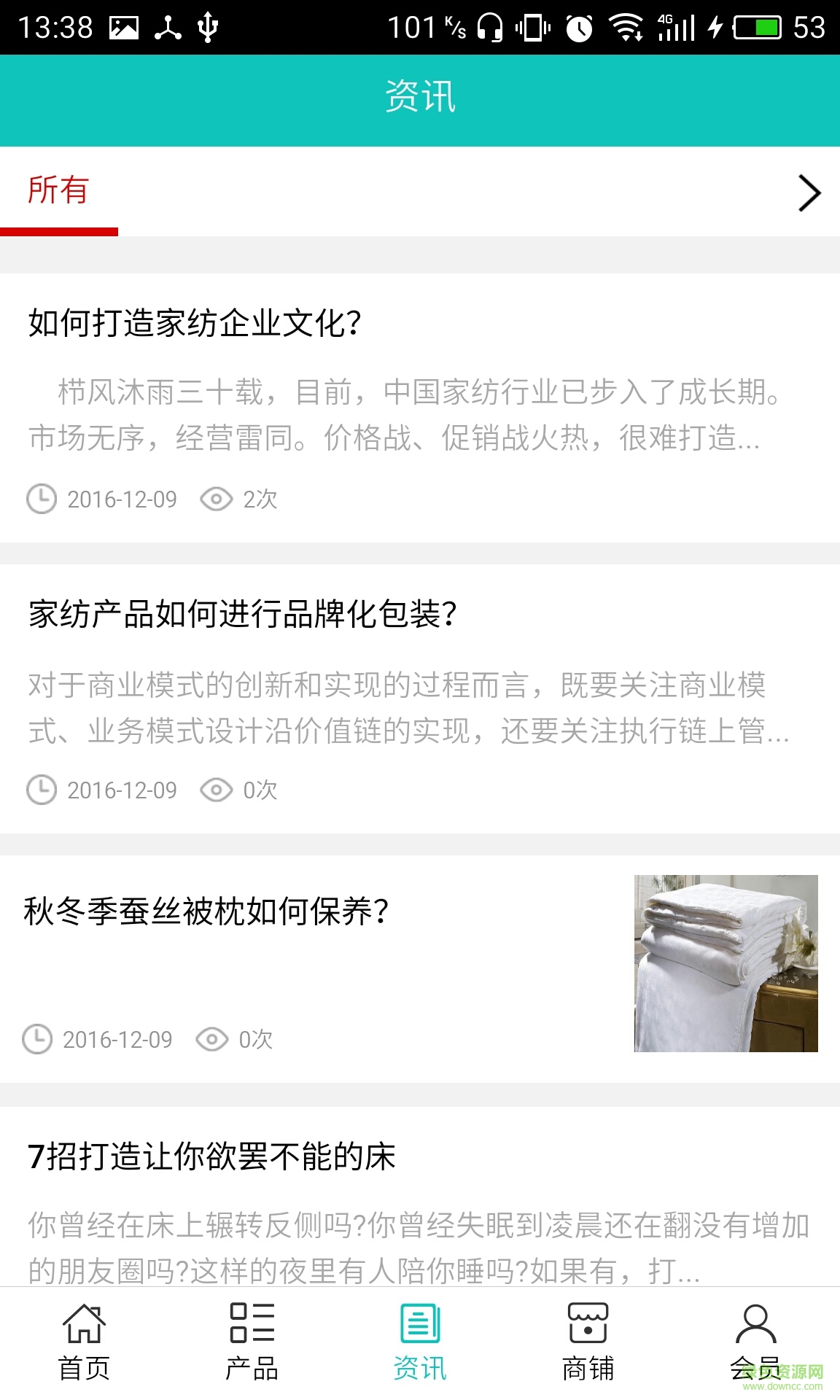840x1400 pixels.
Task: Select the 所有 filter tab
Action: (58, 191)
